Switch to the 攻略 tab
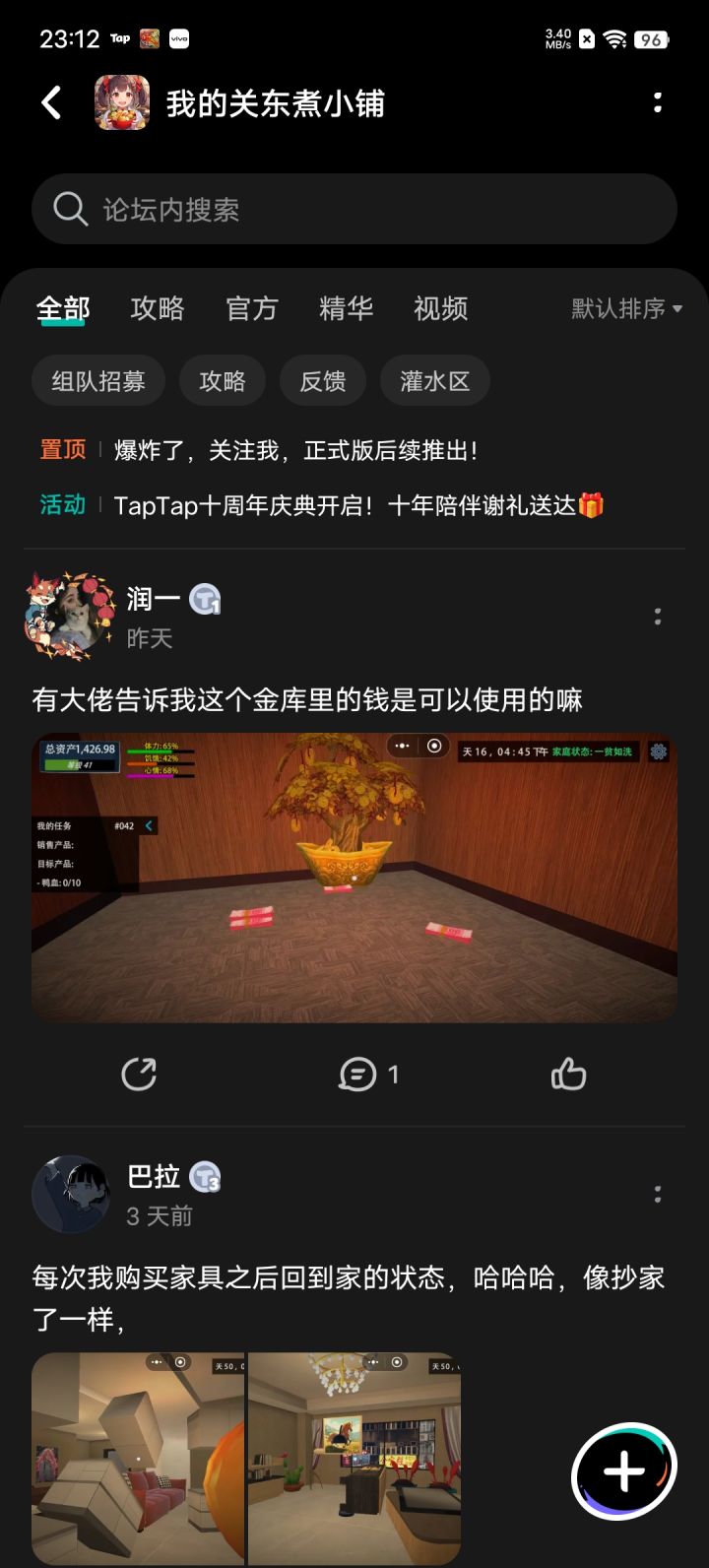Image resolution: width=709 pixels, height=1568 pixels. [156, 308]
